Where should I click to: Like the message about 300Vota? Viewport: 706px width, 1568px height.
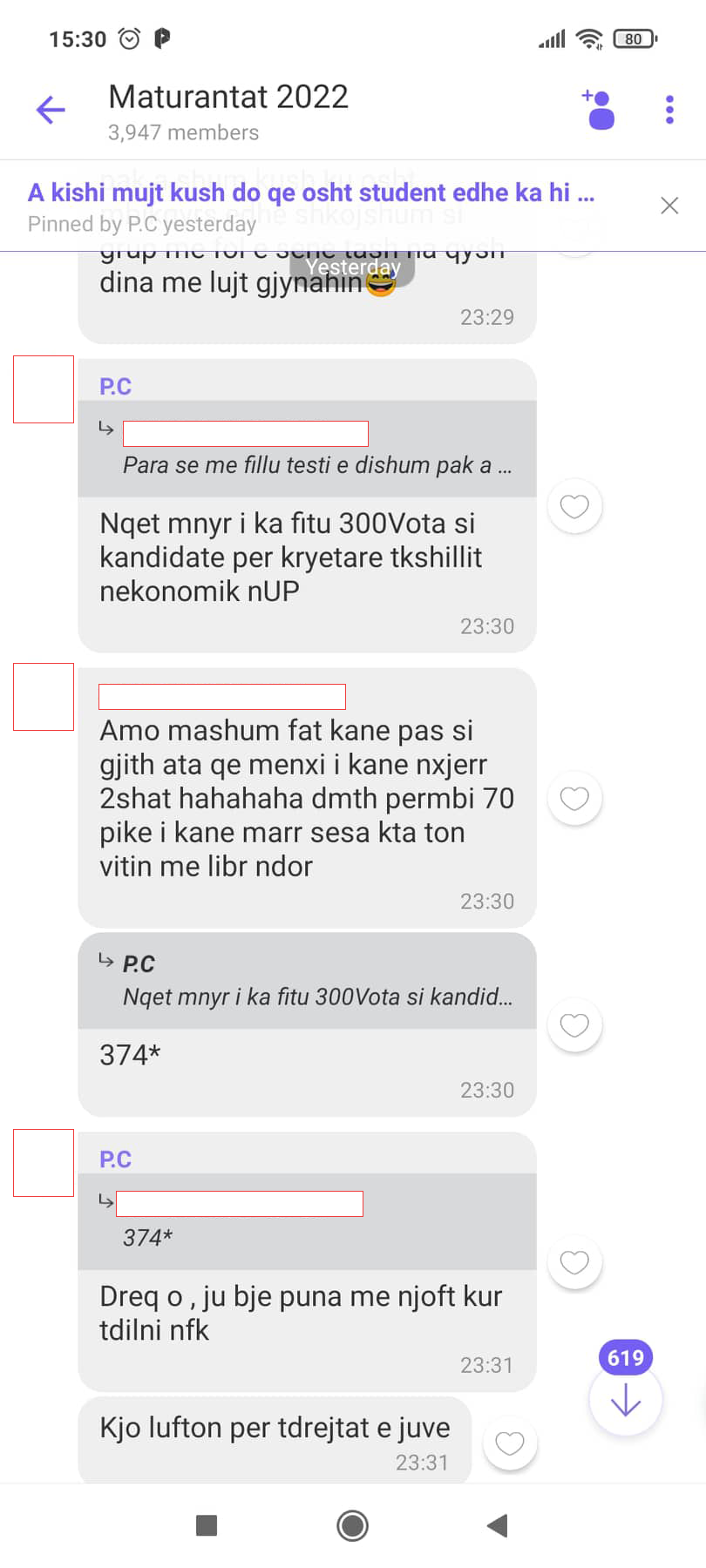(574, 506)
